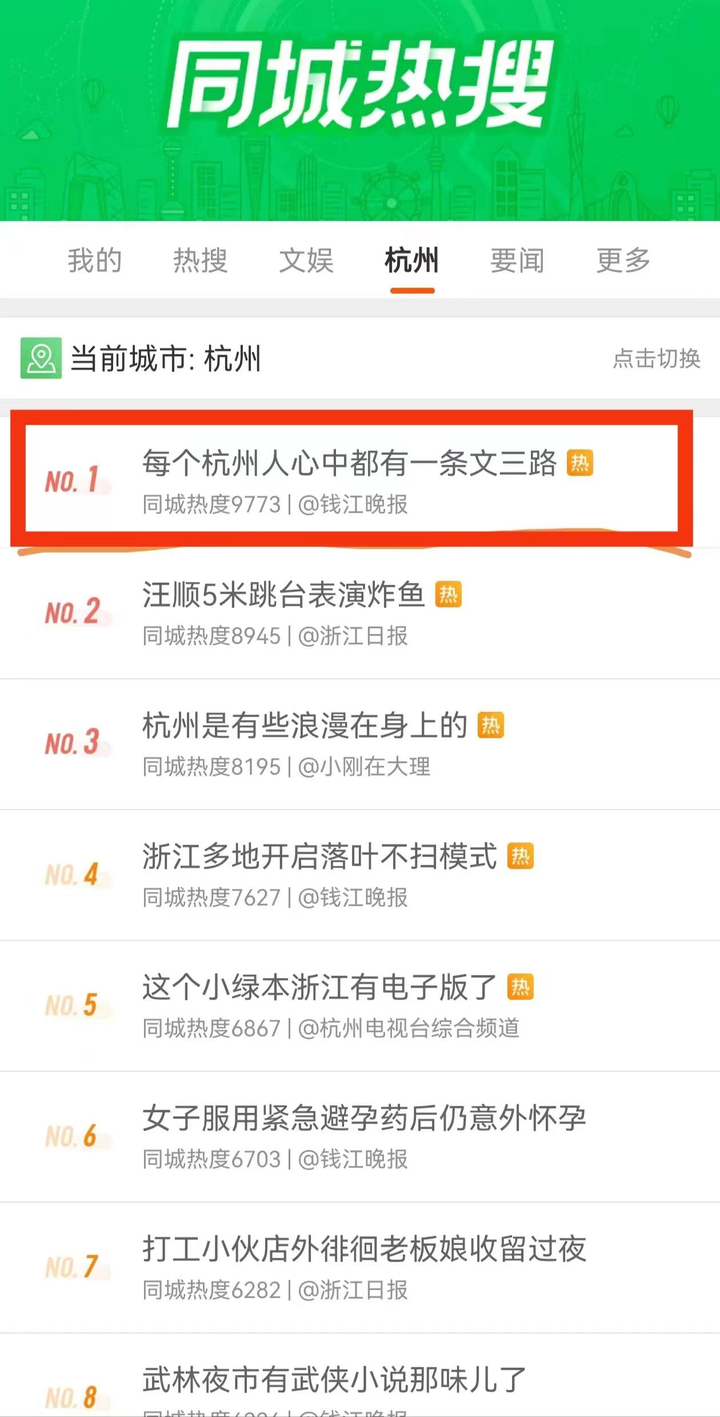Viewport: 720px width, 1417px height.
Task: Switch to the 热搜 tab
Action: coord(200,261)
